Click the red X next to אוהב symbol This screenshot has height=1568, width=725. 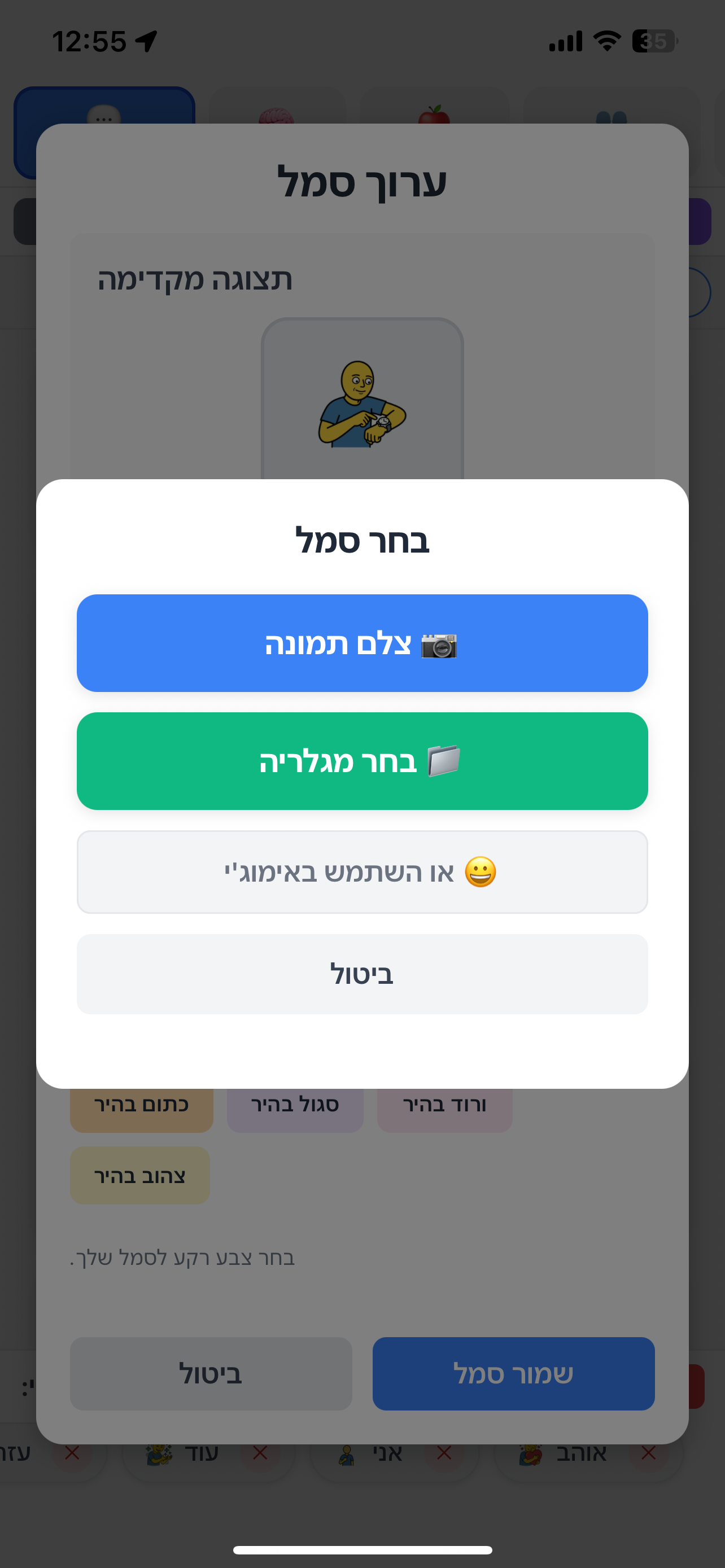pyautogui.click(x=648, y=1453)
